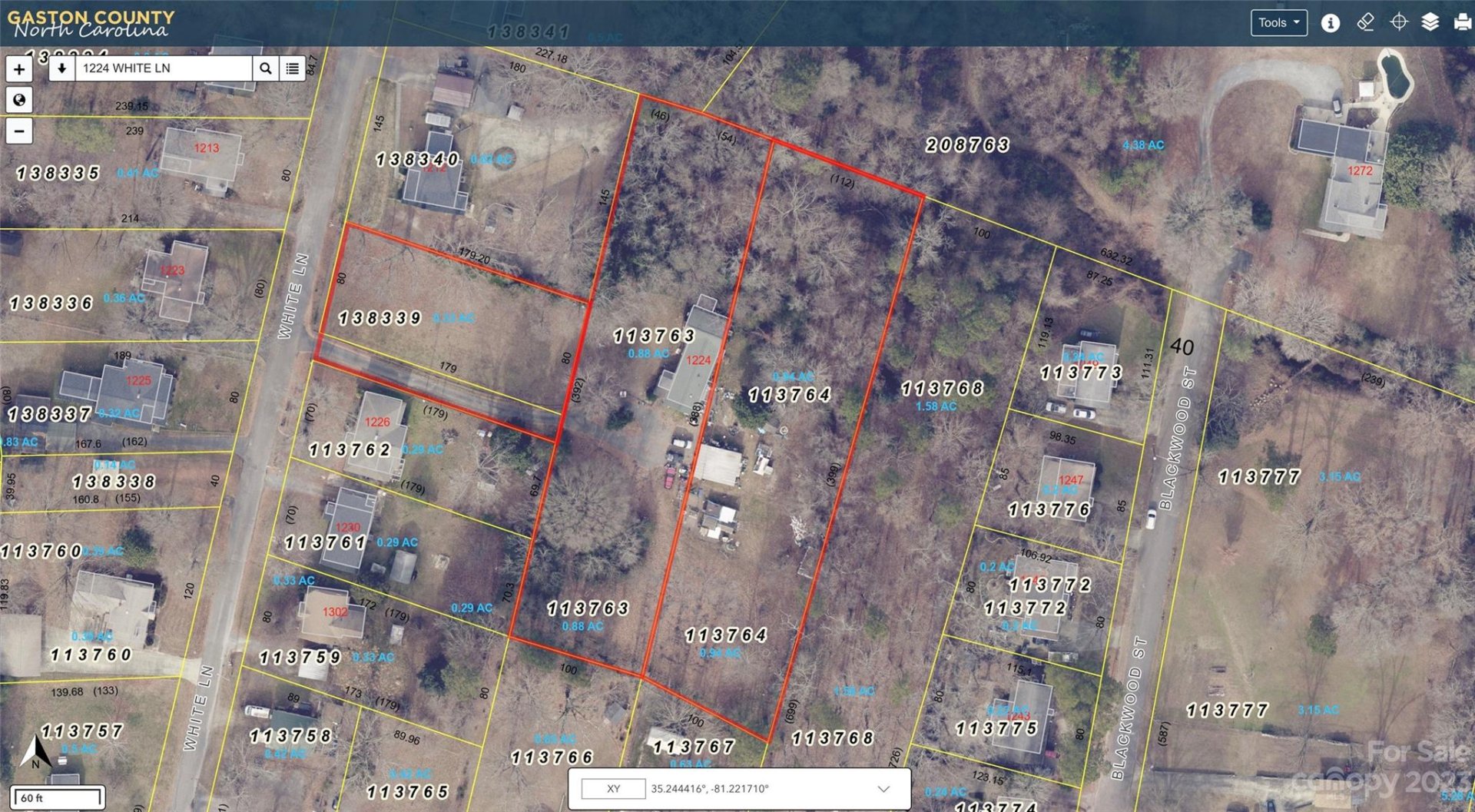Image resolution: width=1475 pixels, height=812 pixels.
Task: Reset map to full extent globe
Action: point(19,100)
